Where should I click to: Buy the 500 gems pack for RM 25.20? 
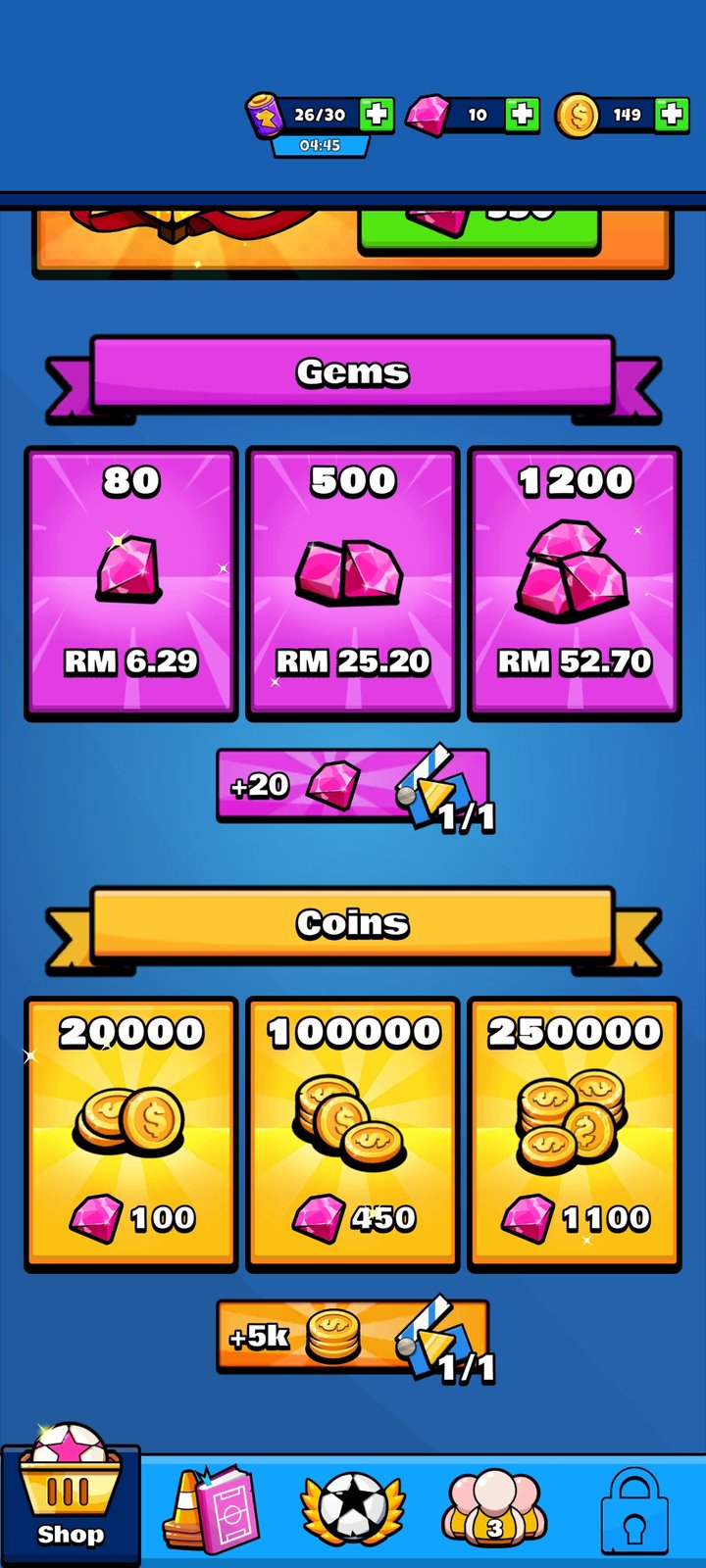click(x=353, y=584)
